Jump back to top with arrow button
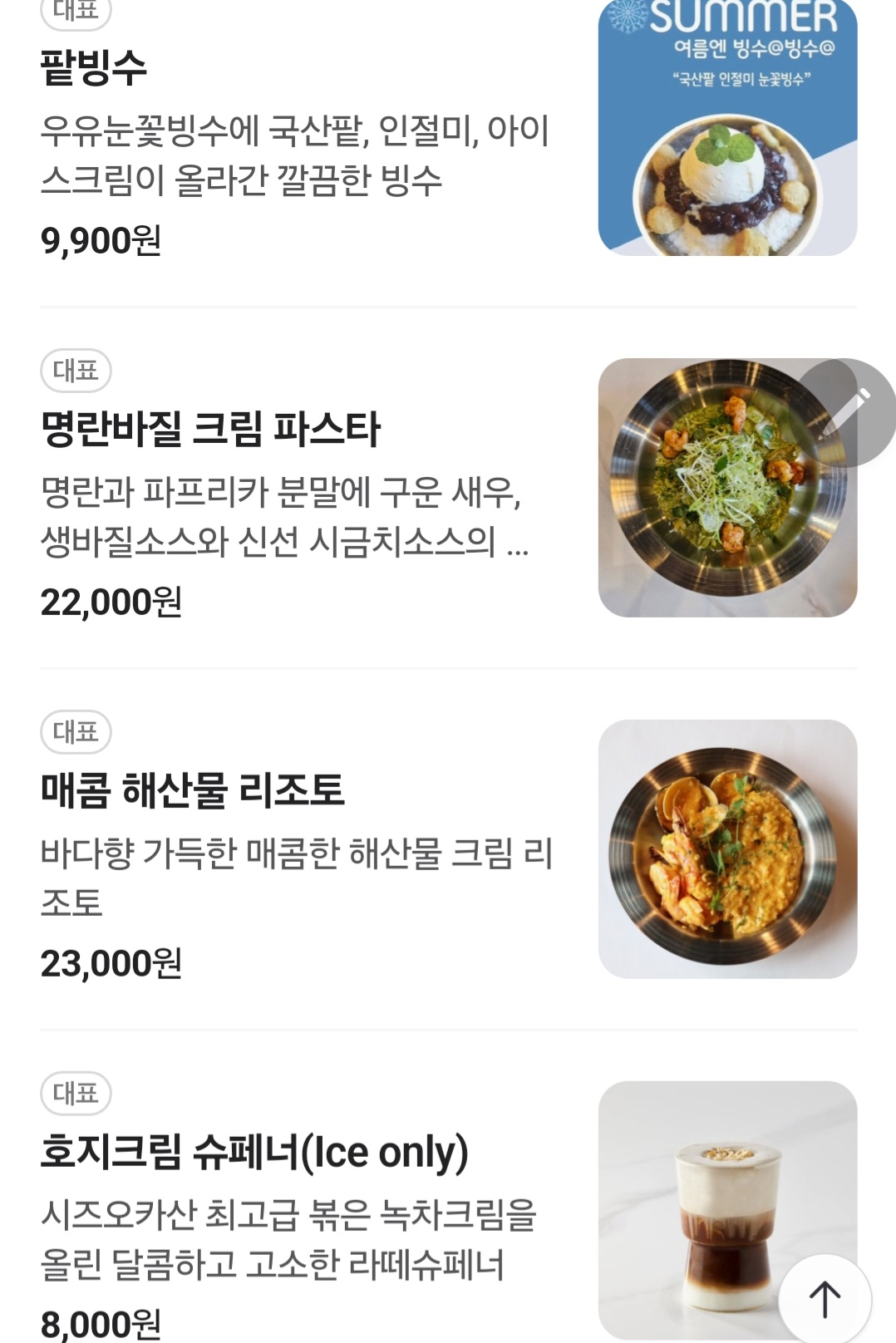Image resolution: width=896 pixels, height=1343 pixels. tap(825, 1298)
